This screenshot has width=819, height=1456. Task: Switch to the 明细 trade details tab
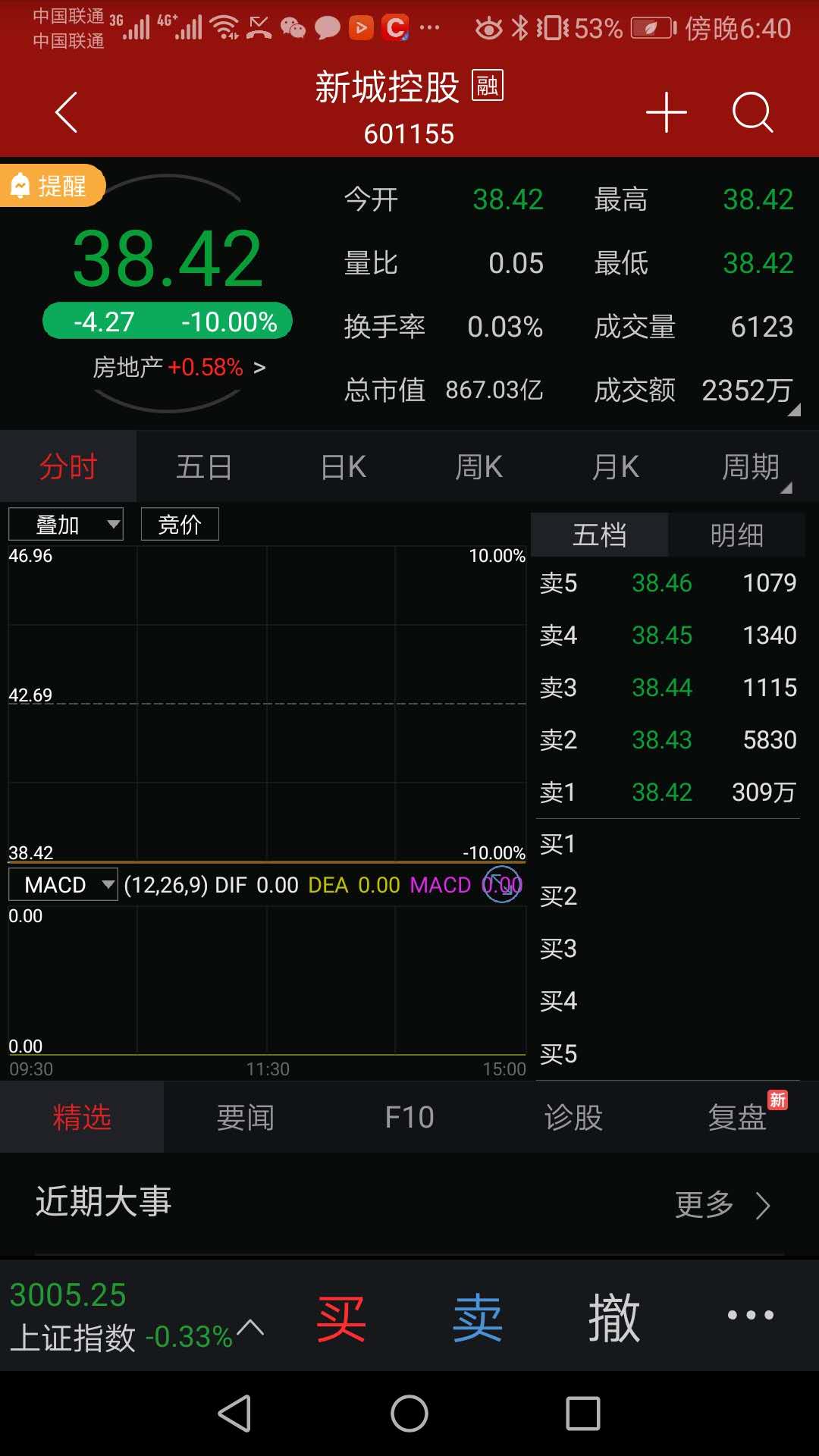(736, 535)
